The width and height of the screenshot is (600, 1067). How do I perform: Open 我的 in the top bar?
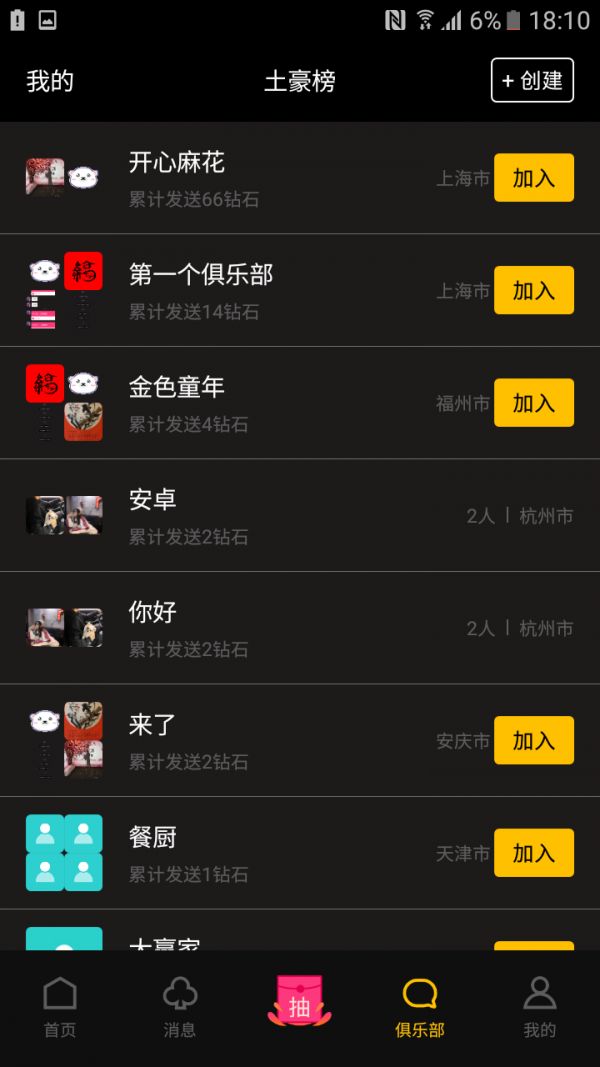click(x=50, y=81)
